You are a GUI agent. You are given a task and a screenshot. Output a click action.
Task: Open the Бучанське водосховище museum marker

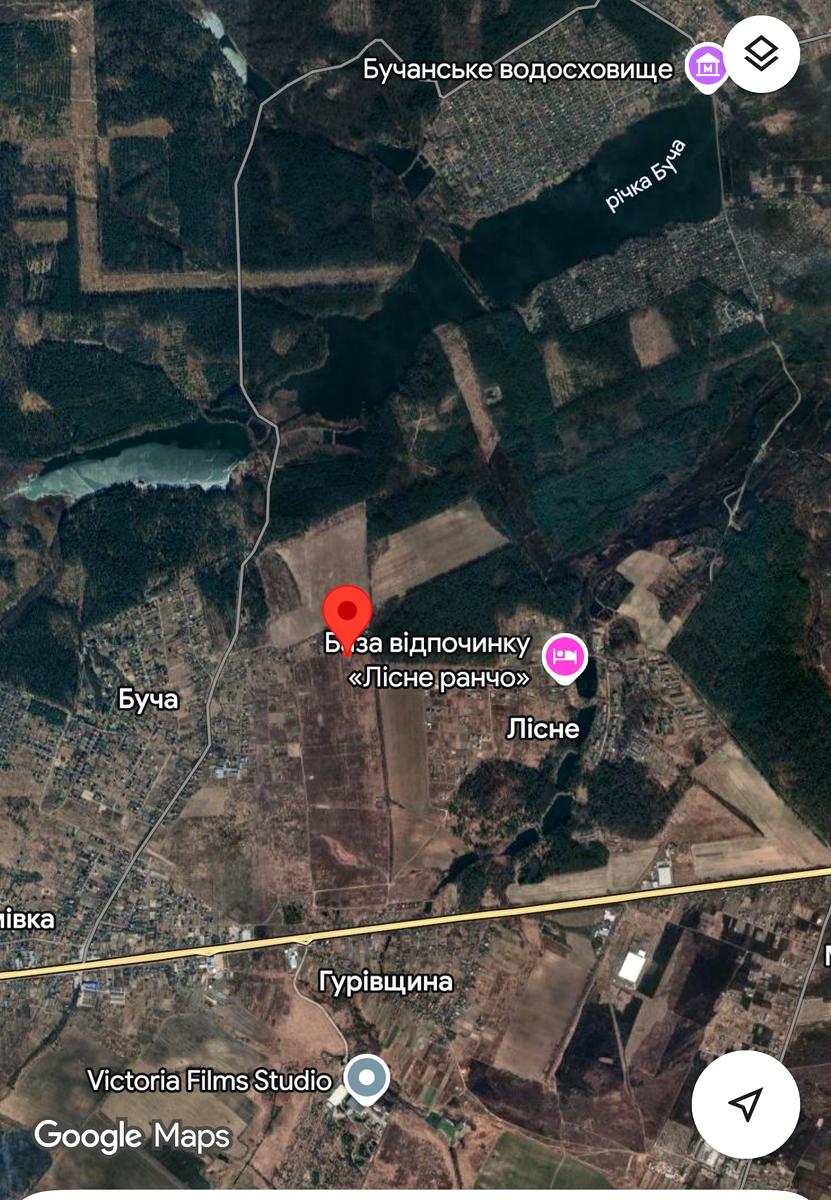pos(708,67)
